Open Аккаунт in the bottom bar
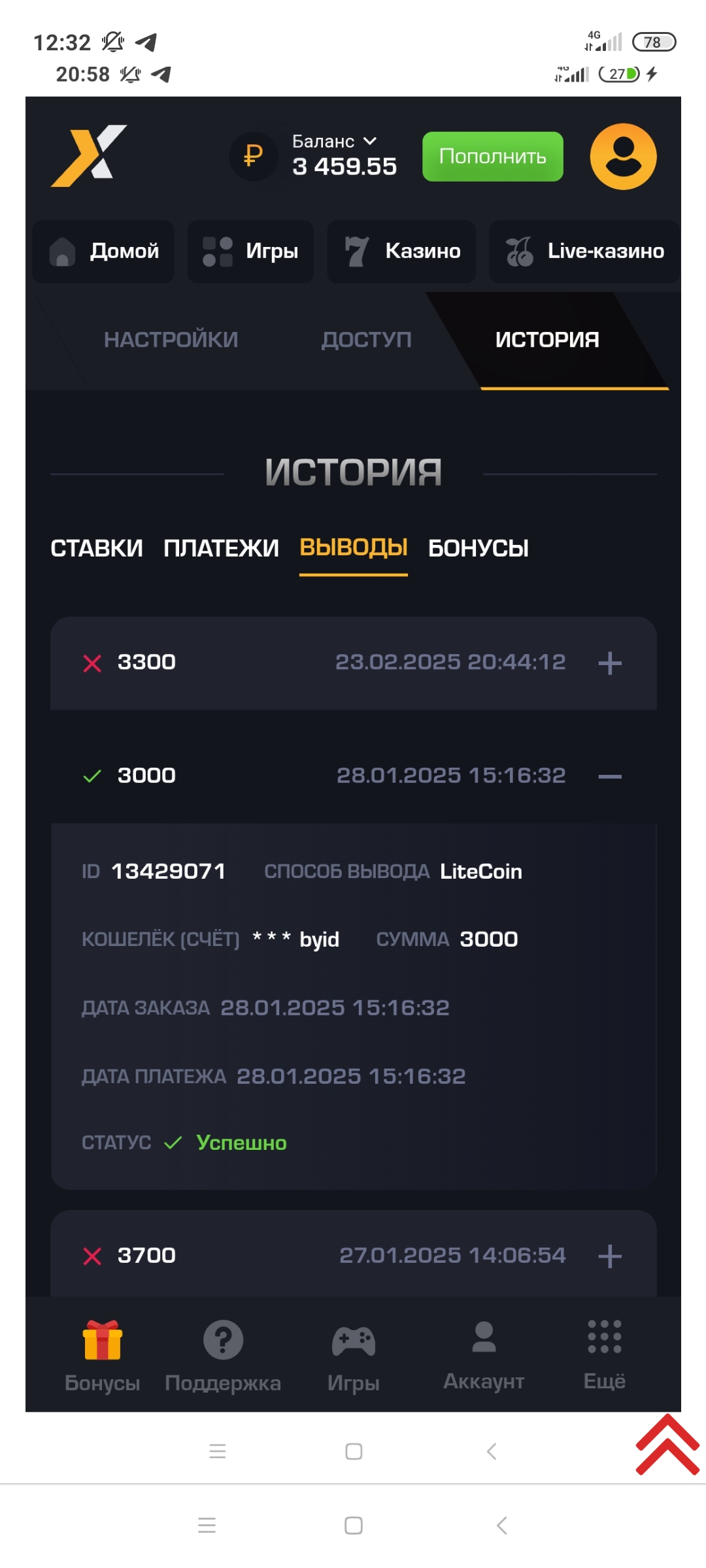Screen dimensions: 706x1568 [x=484, y=1356]
